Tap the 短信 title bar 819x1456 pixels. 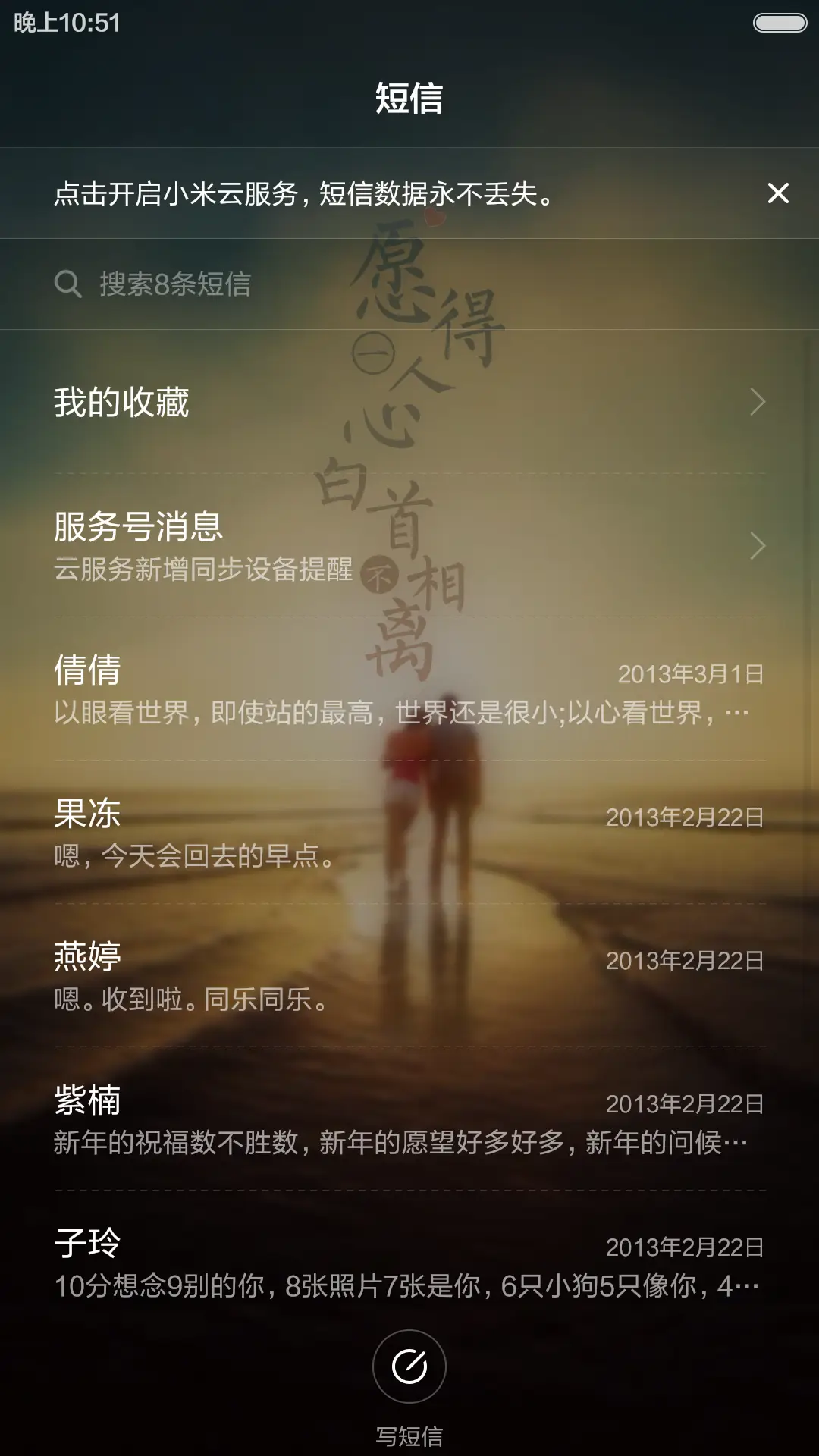click(x=409, y=96)
